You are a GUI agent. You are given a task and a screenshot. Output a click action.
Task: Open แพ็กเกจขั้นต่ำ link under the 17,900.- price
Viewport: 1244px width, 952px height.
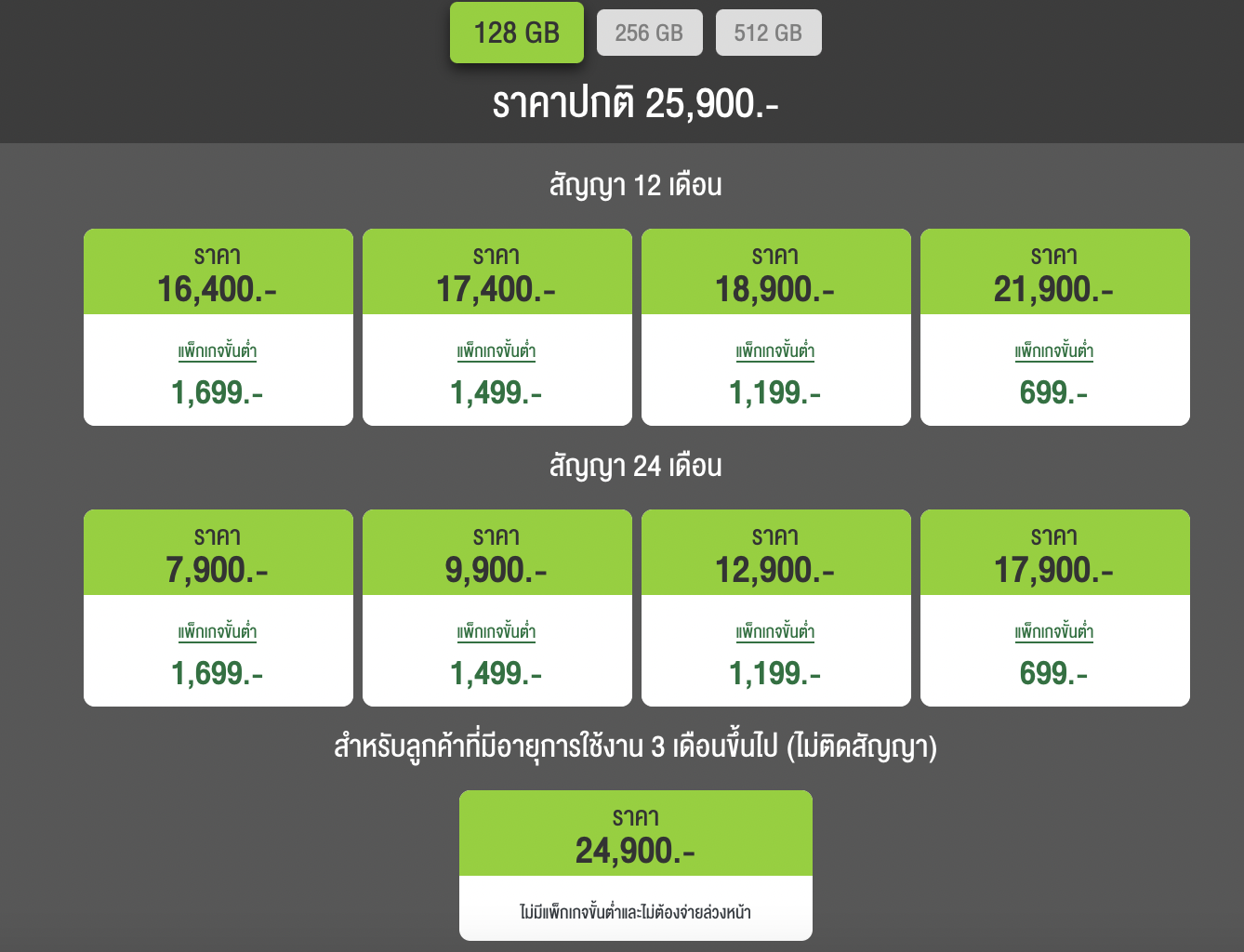pyautogui.click(x=1054, y=632)
